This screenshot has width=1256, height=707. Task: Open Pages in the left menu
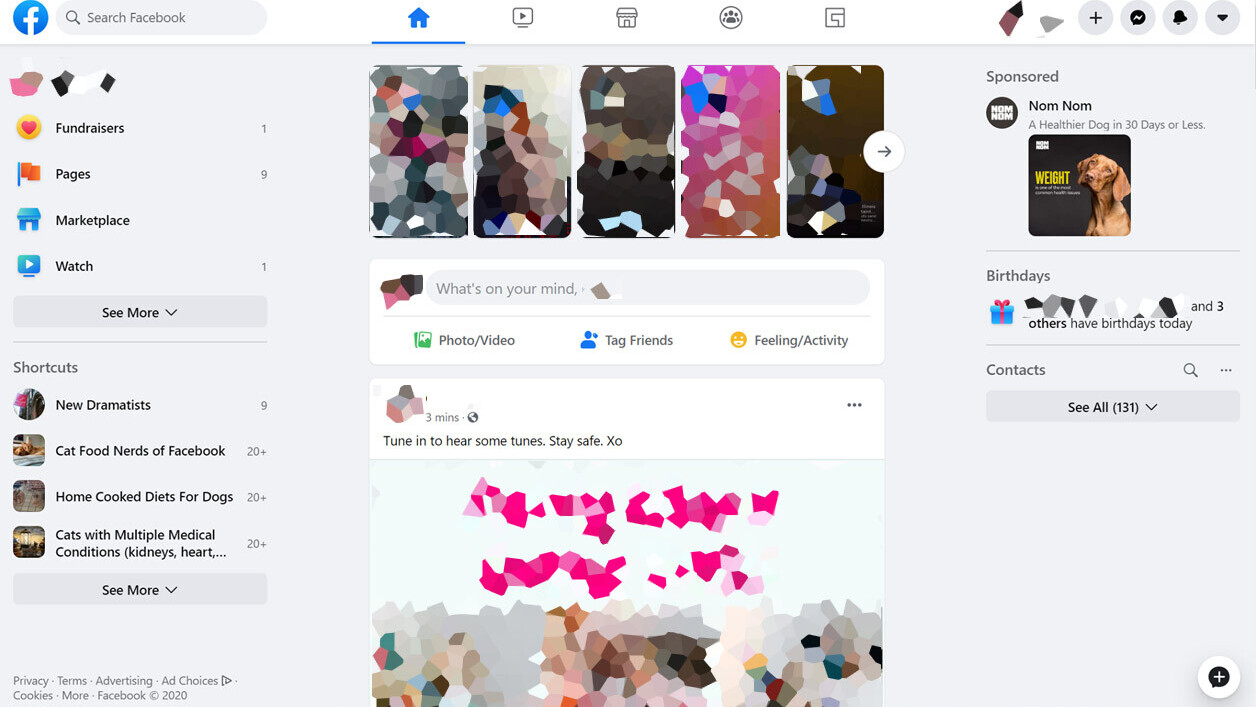tap(73, 174)
